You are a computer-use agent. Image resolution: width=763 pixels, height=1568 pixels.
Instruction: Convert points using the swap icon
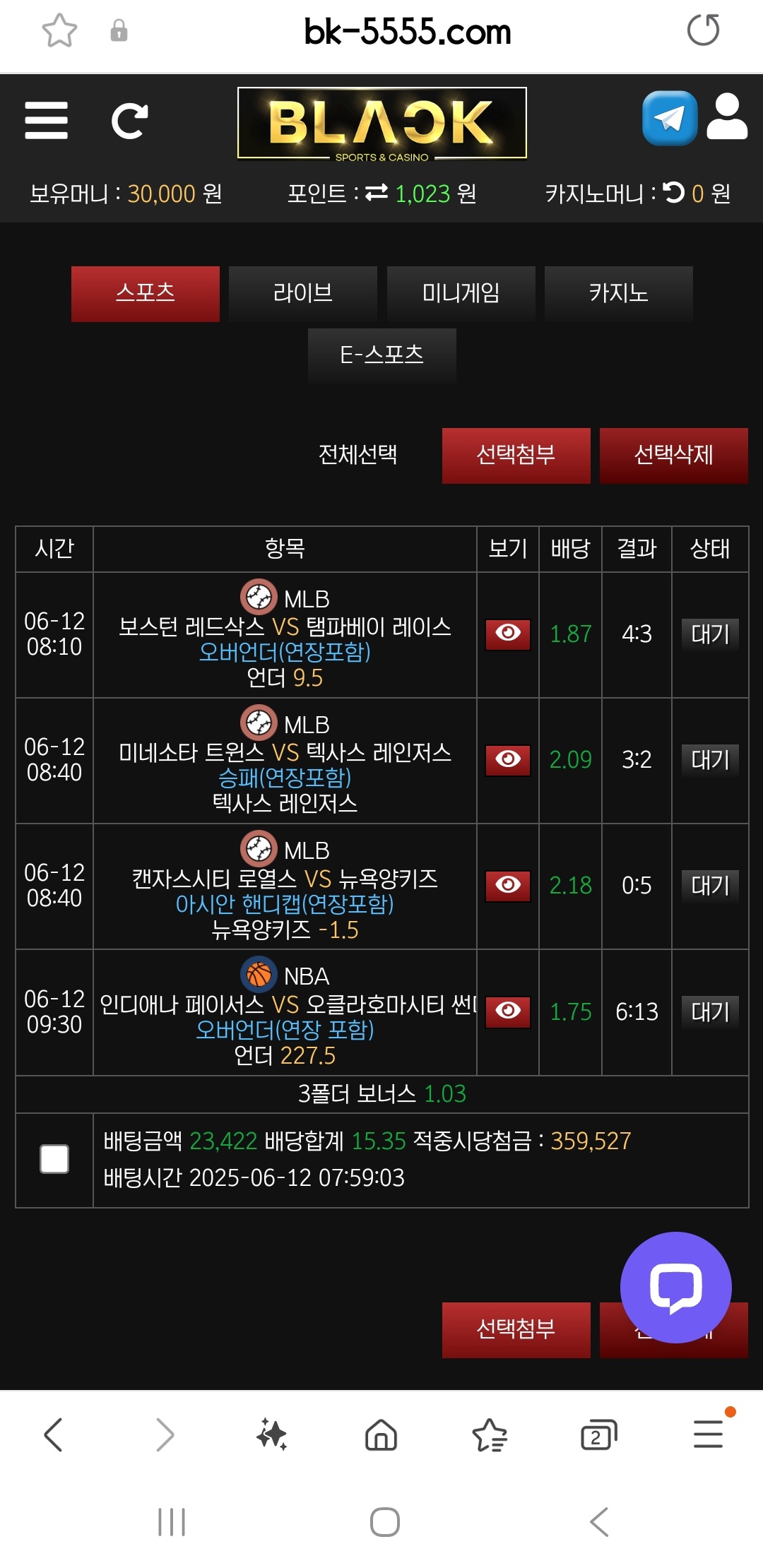coord(377,193)
